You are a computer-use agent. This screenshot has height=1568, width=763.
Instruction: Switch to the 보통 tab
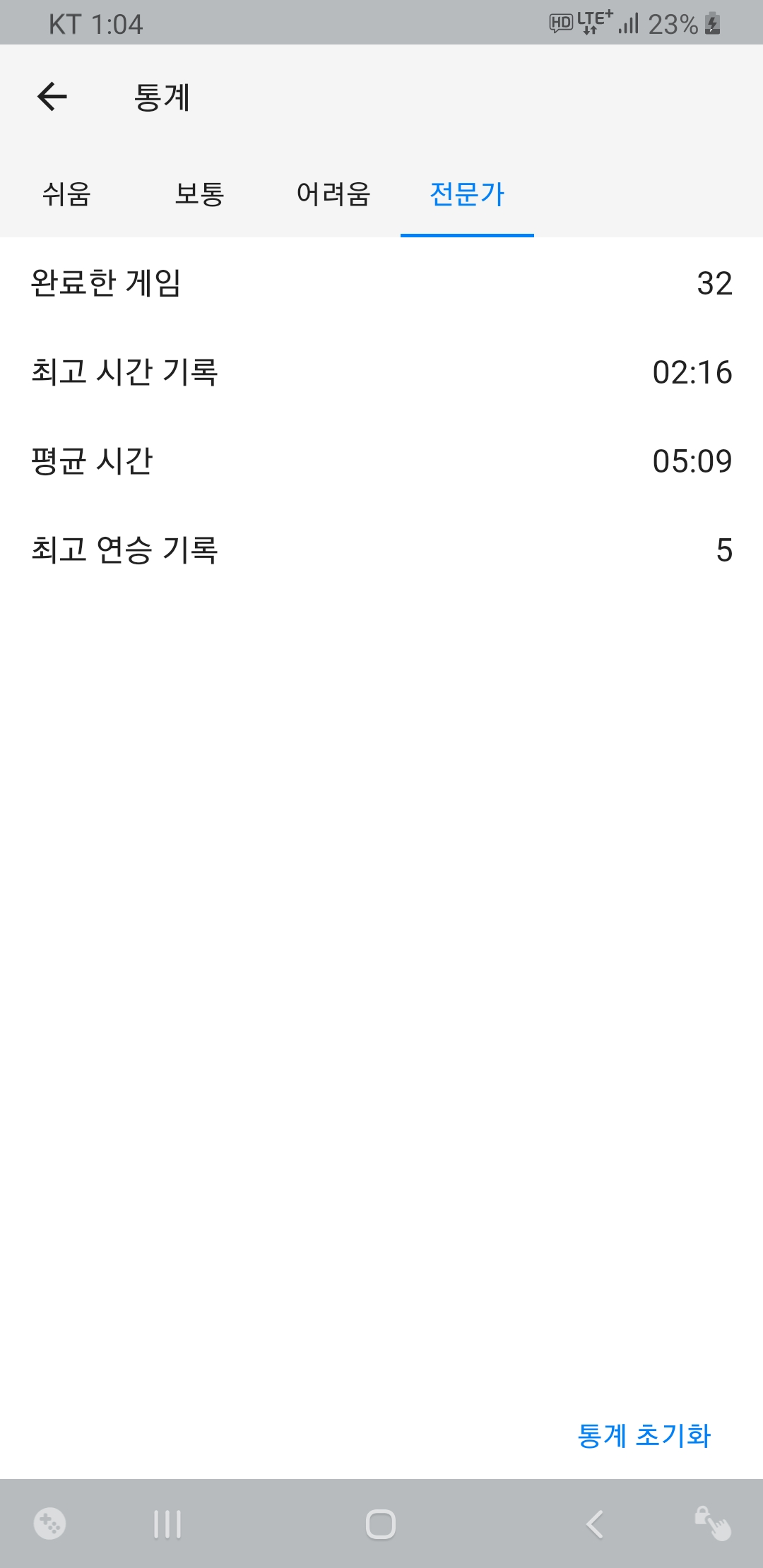[x=200, y=194]
